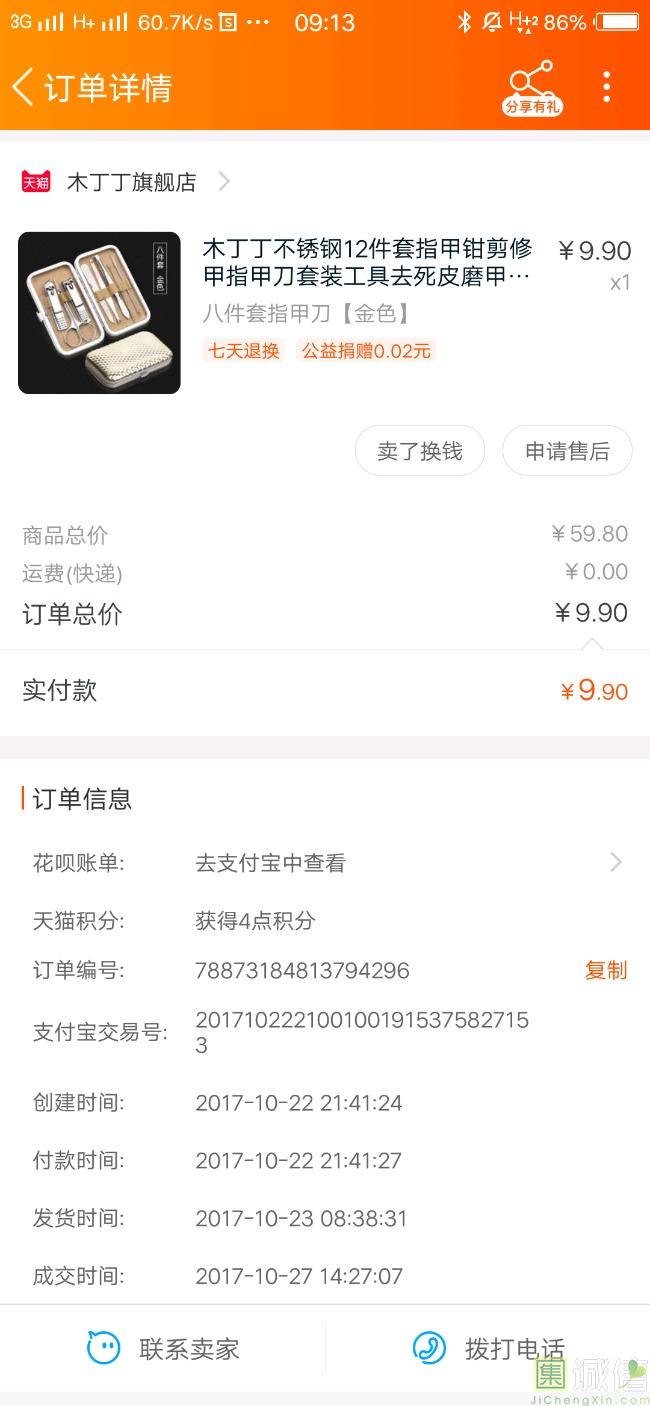
Task: Go back from the 订单详情 page
Action: 23,87
